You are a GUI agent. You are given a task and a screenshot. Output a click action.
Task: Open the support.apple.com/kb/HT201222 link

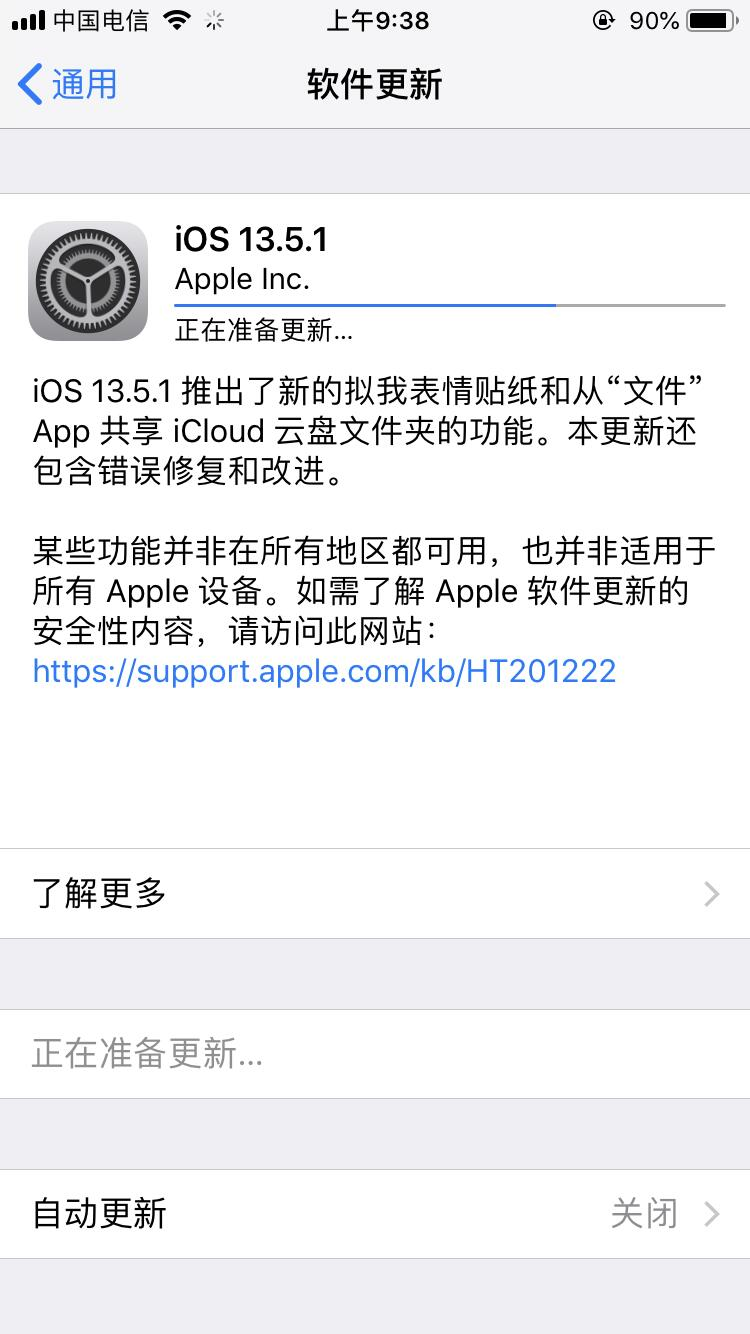coord(324,670)
